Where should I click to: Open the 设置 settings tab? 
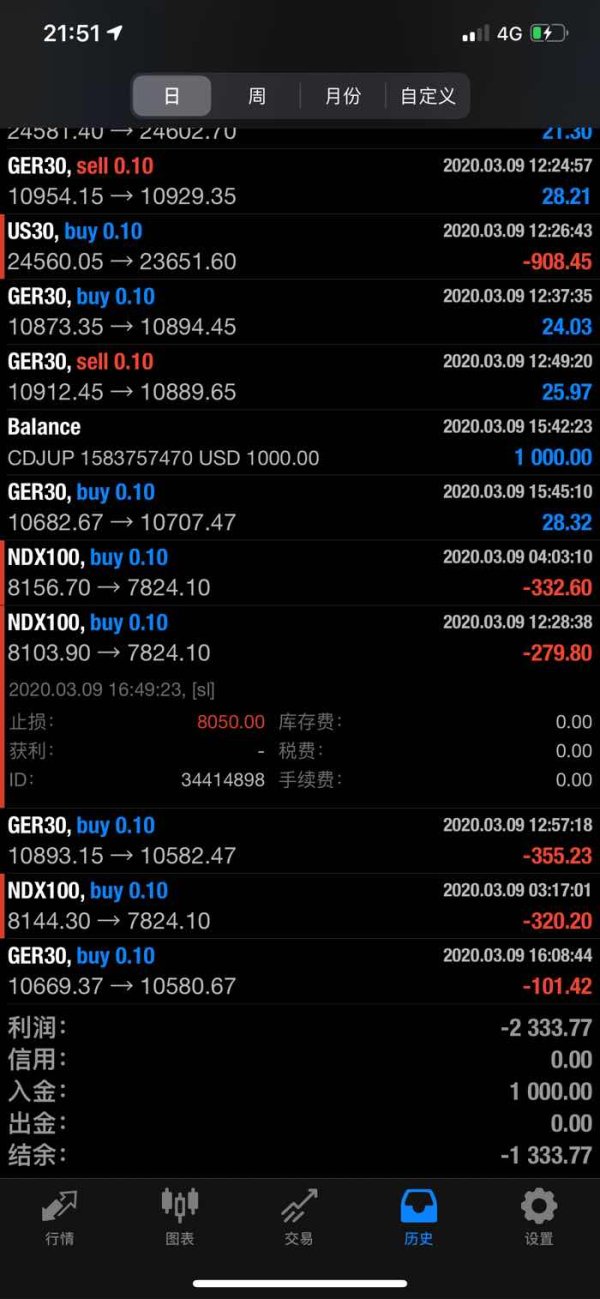539,1218
